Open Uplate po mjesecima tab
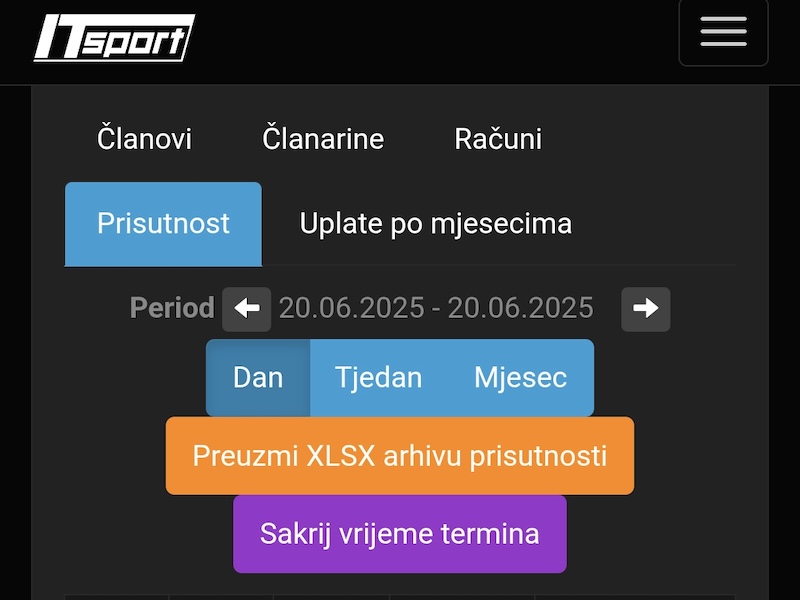800x600 pixels. [x=436, y=223]
